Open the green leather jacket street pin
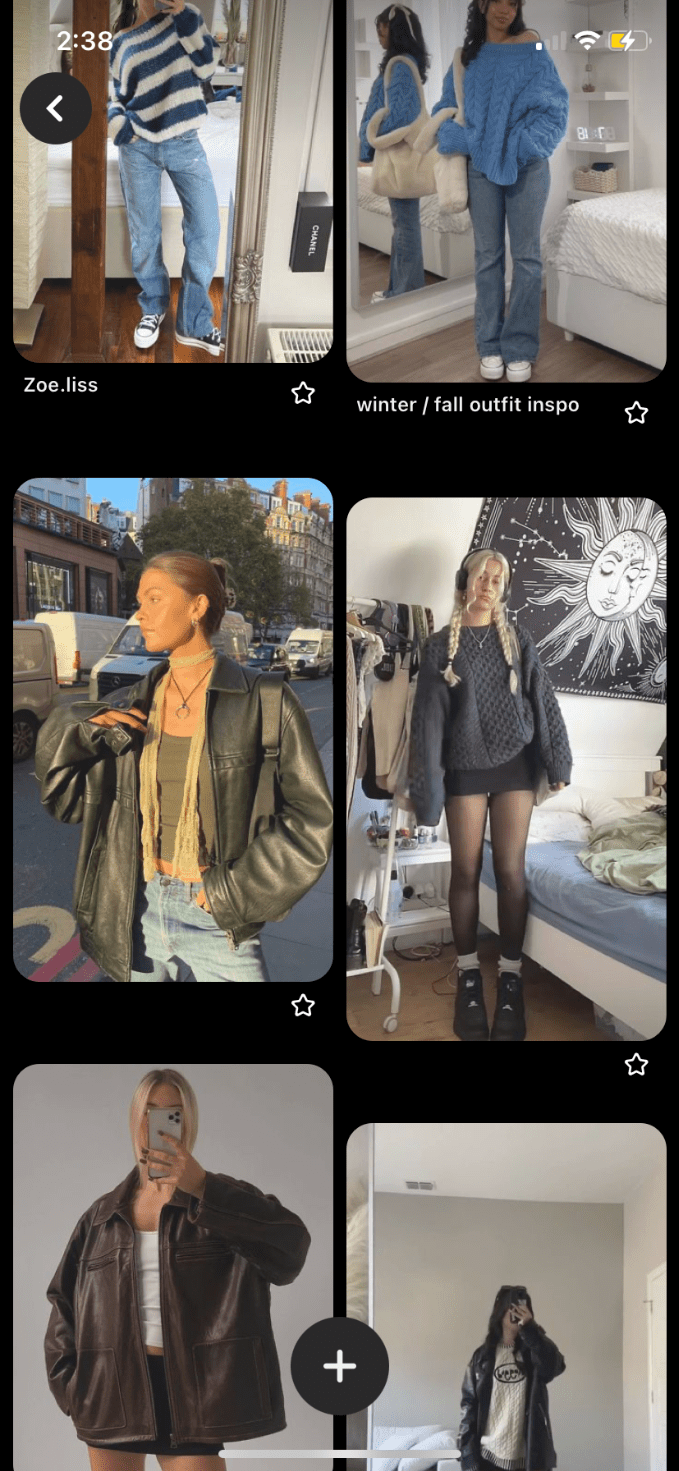Screen dimensions: 679x1471 172,730
